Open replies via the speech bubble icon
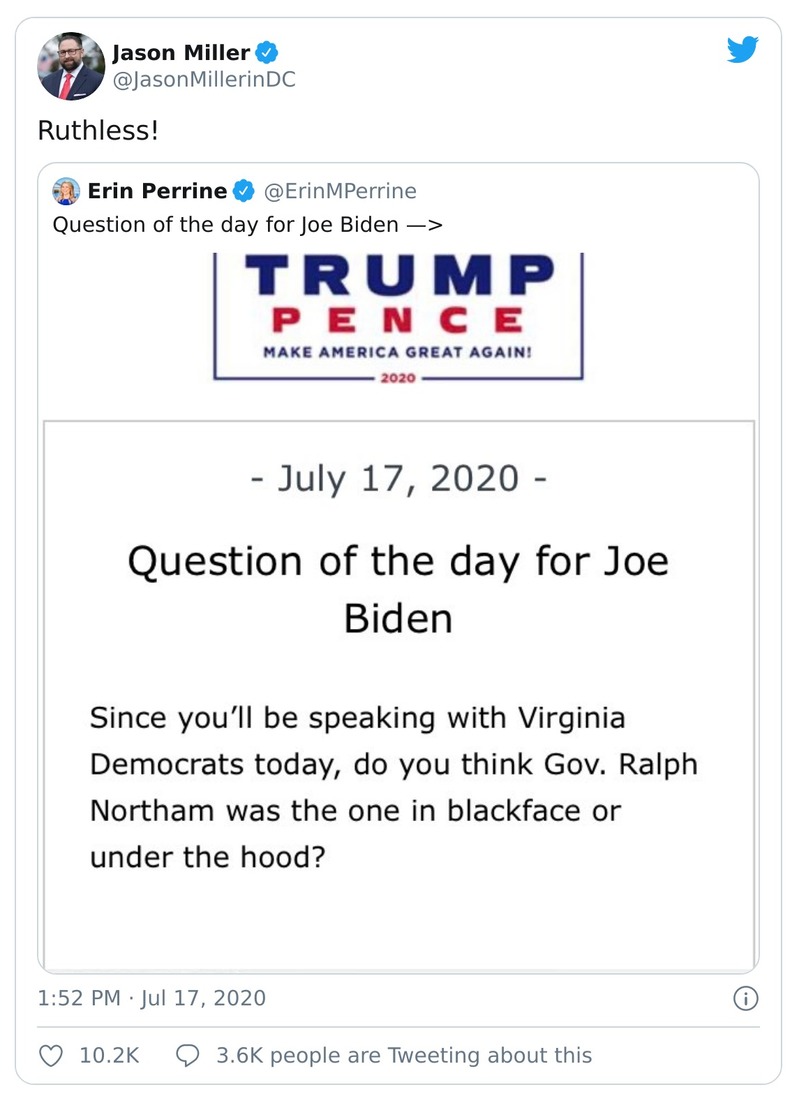799x1101 pixels. point(190,1055)
